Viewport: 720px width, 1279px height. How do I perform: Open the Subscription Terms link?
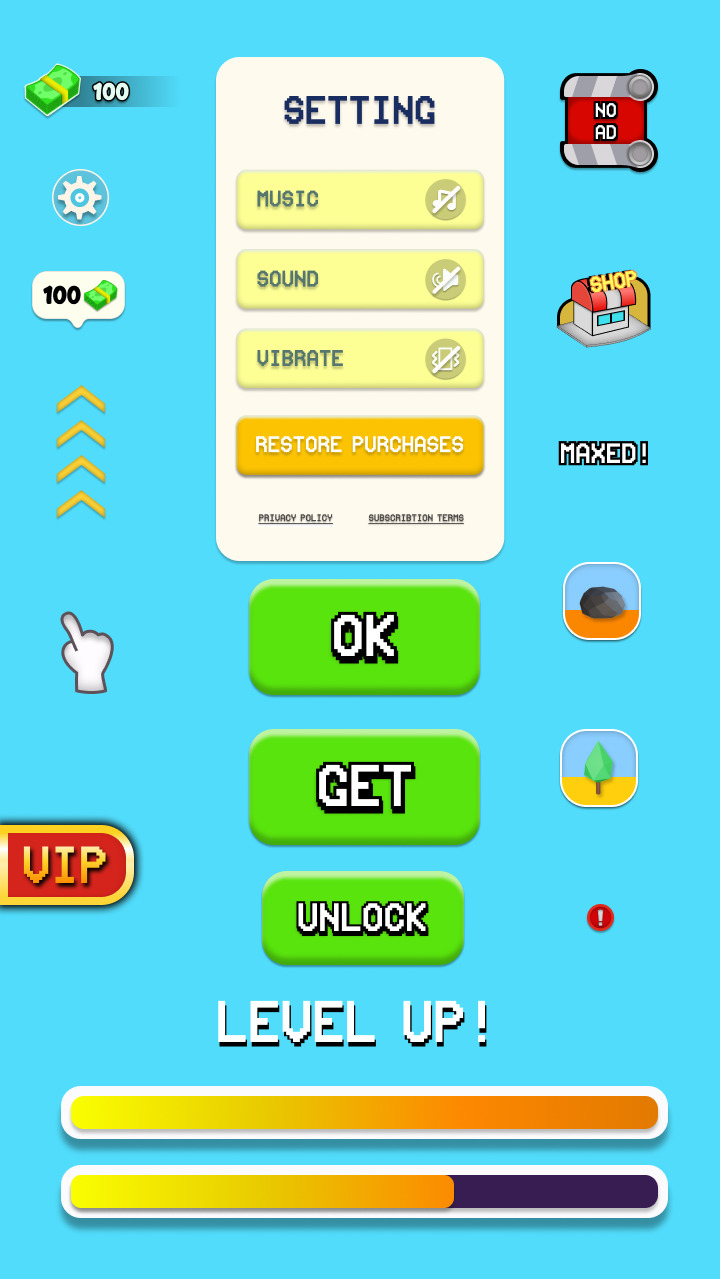point(416,518)
